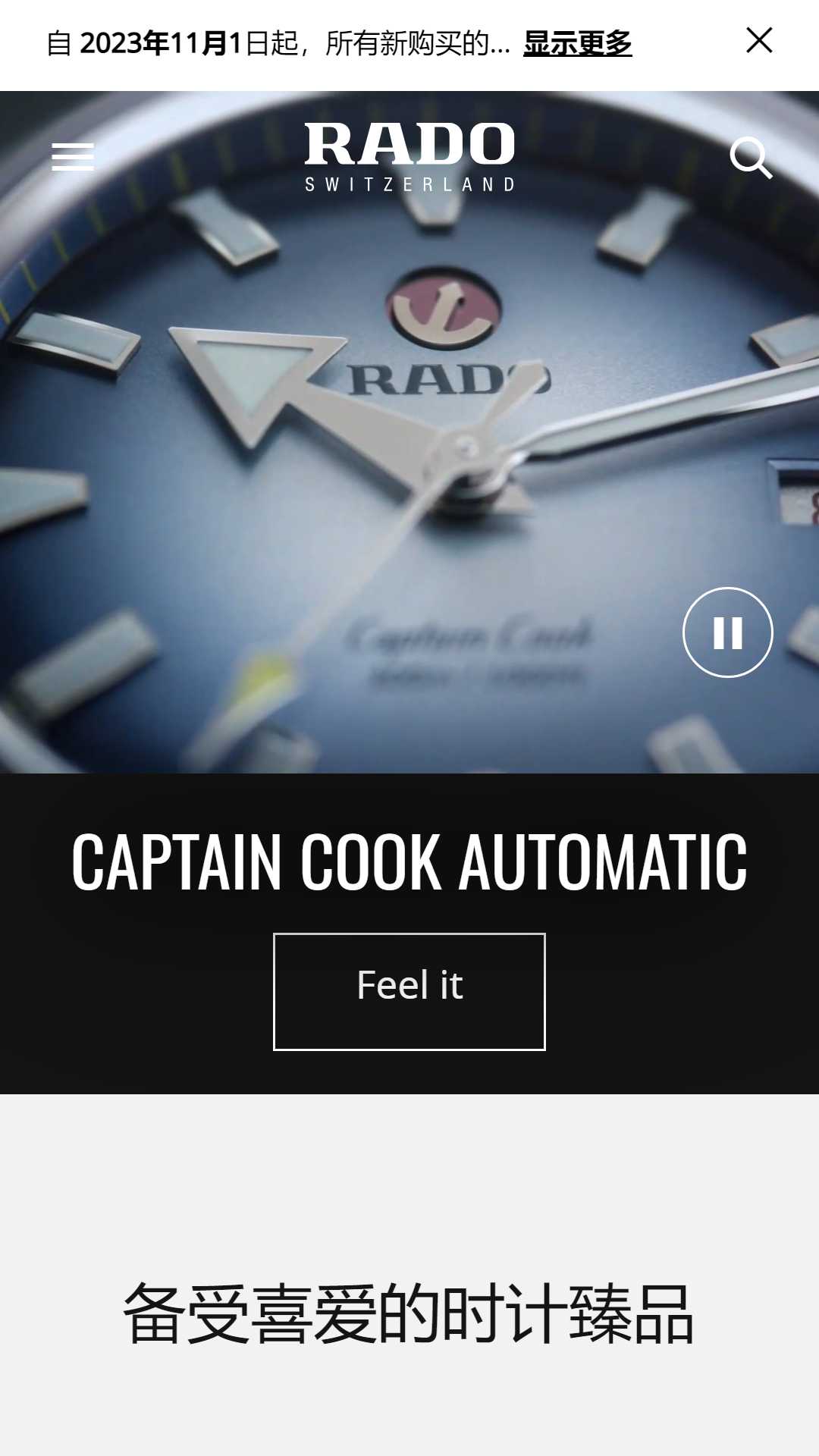Tap the Feel it button
Image resolution: width=819 pixels, height=1456 pixels.
click(409, 992)
